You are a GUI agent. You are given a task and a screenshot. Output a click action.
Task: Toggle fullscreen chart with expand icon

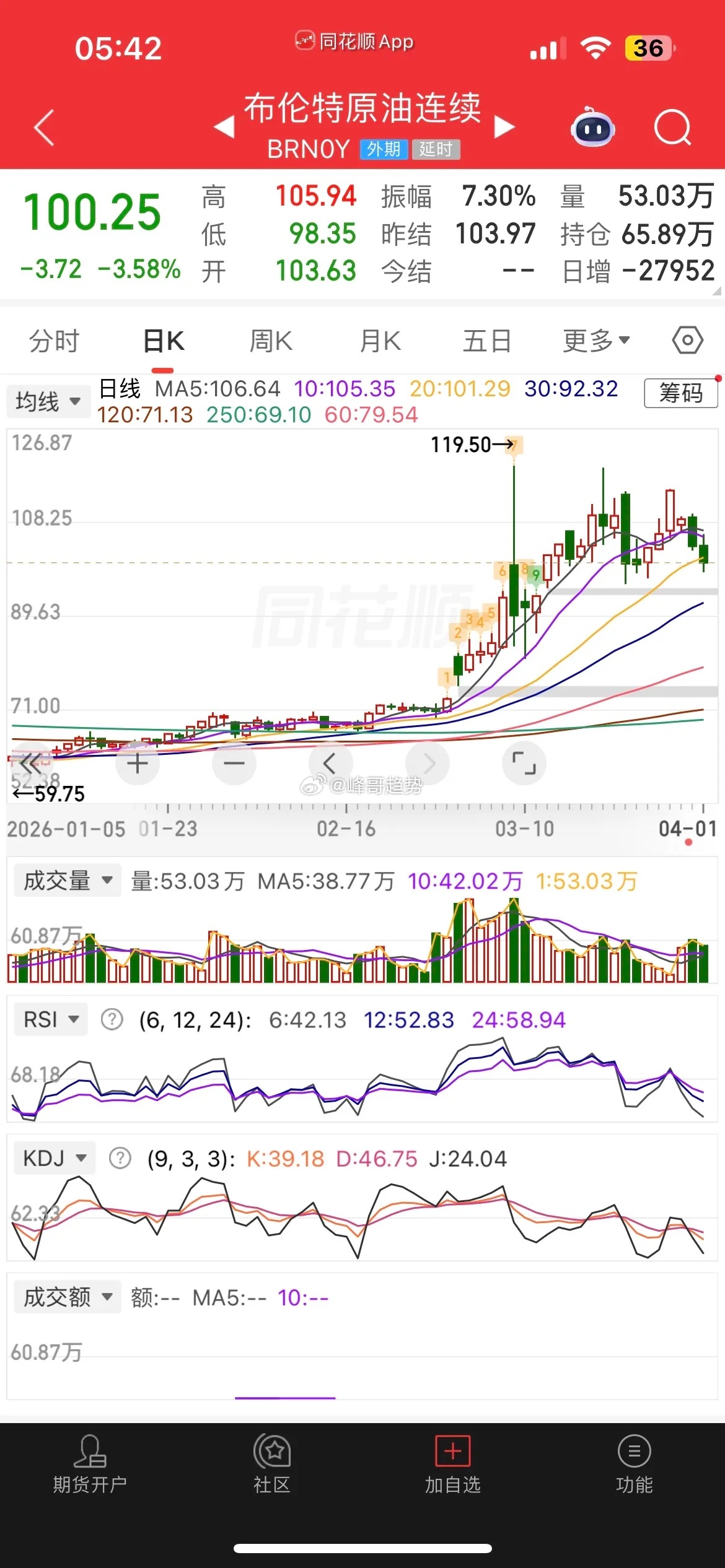pos(524,763)
